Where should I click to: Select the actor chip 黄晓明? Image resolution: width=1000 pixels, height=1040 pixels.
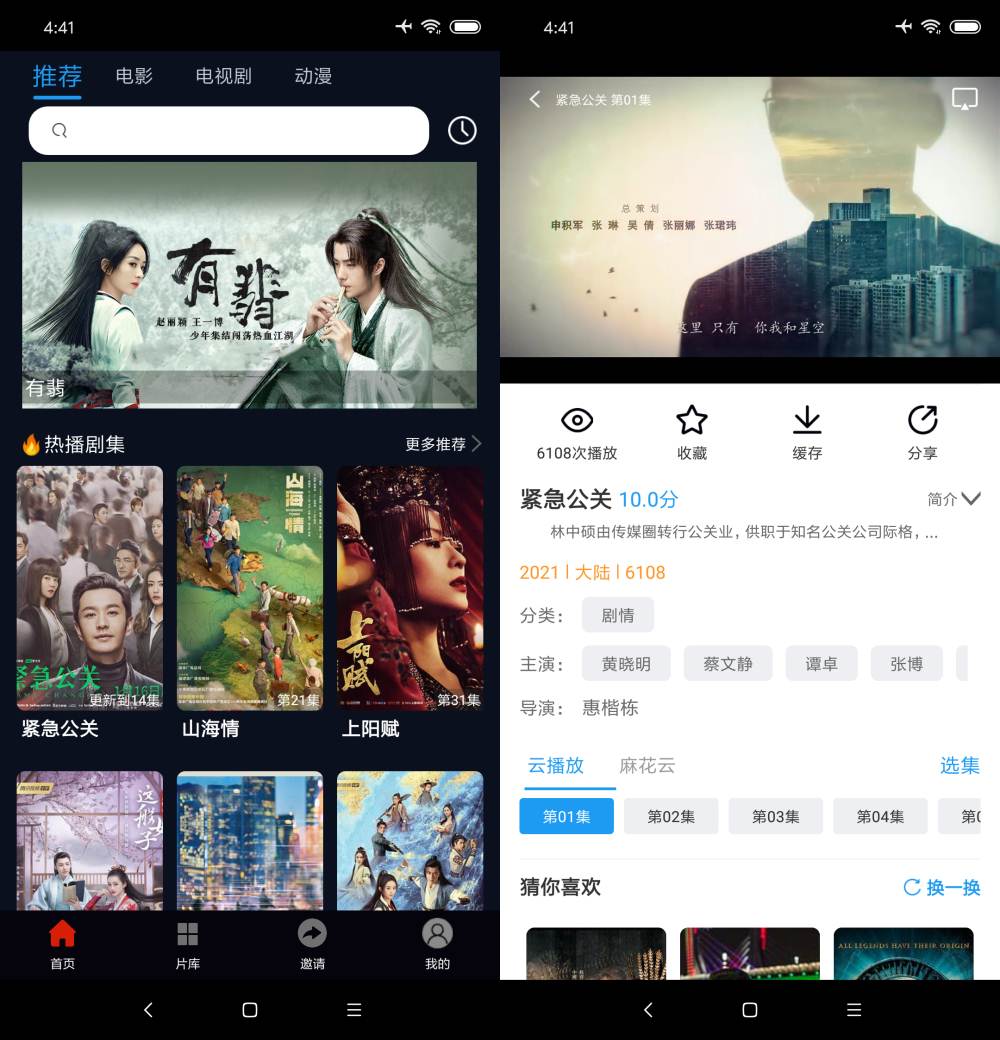pos(626,664)
